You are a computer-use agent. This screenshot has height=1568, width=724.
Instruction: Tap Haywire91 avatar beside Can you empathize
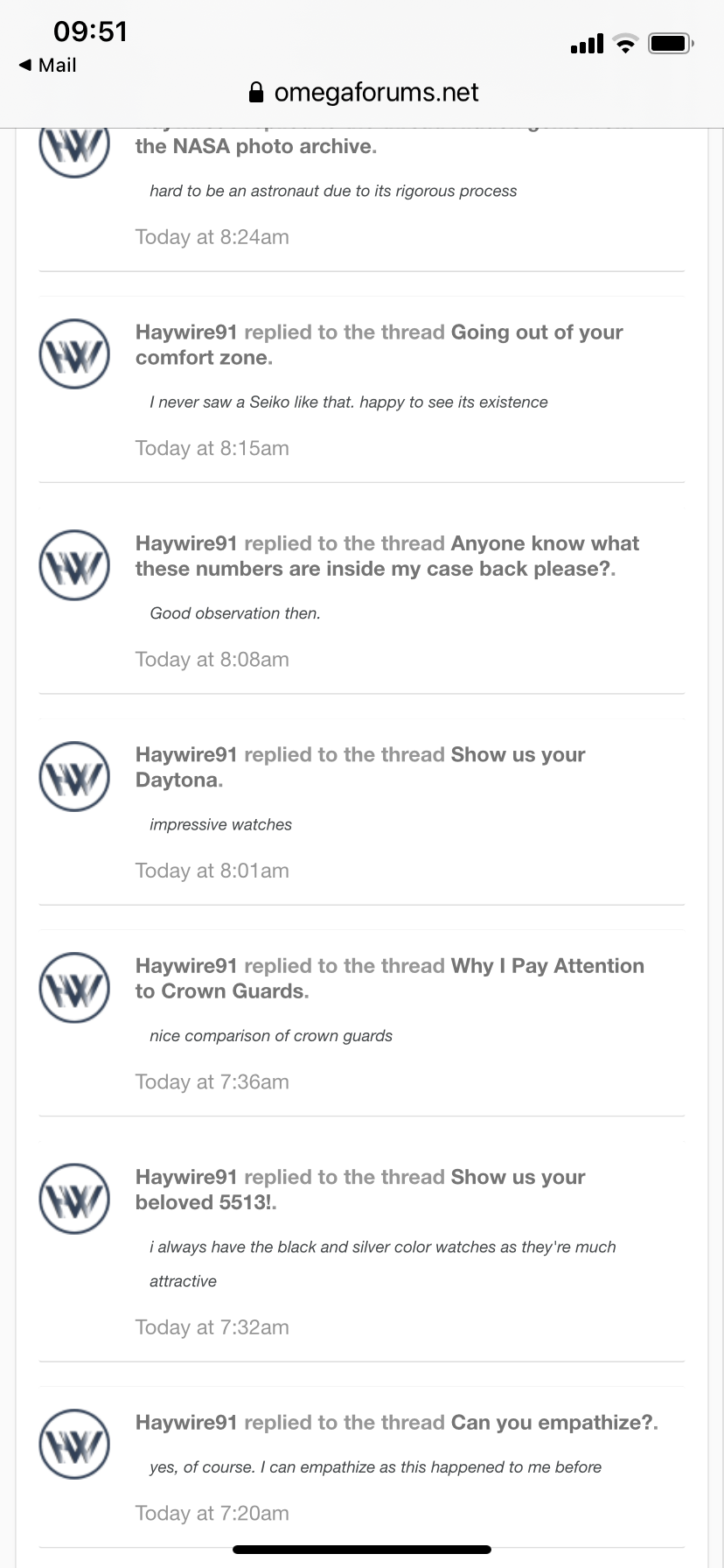[x=74, y=1444]
